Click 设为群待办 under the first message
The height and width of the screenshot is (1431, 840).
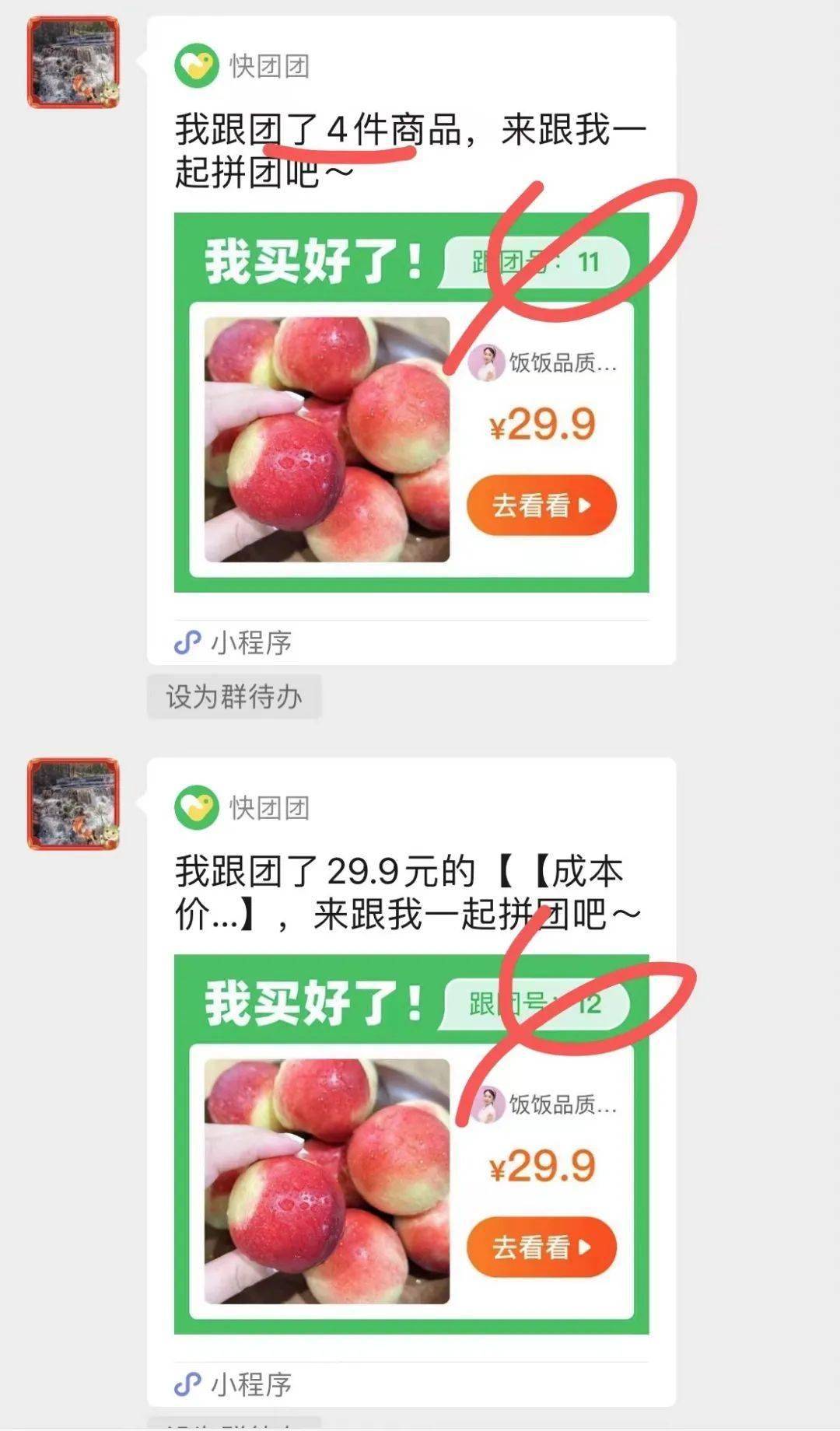(232, 698)
